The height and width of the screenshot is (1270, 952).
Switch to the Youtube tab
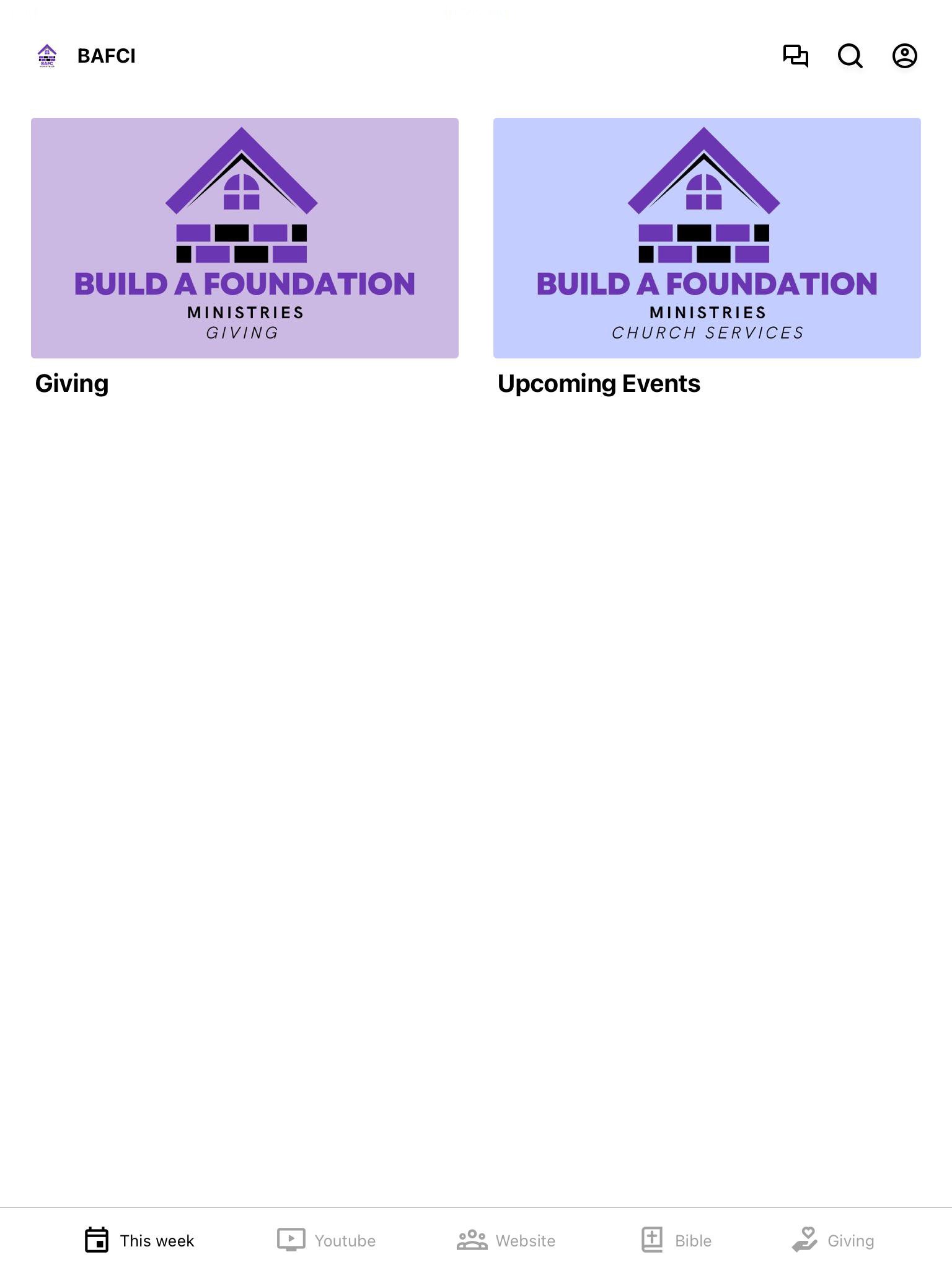pyautogui.click(x=327, y=1240)
